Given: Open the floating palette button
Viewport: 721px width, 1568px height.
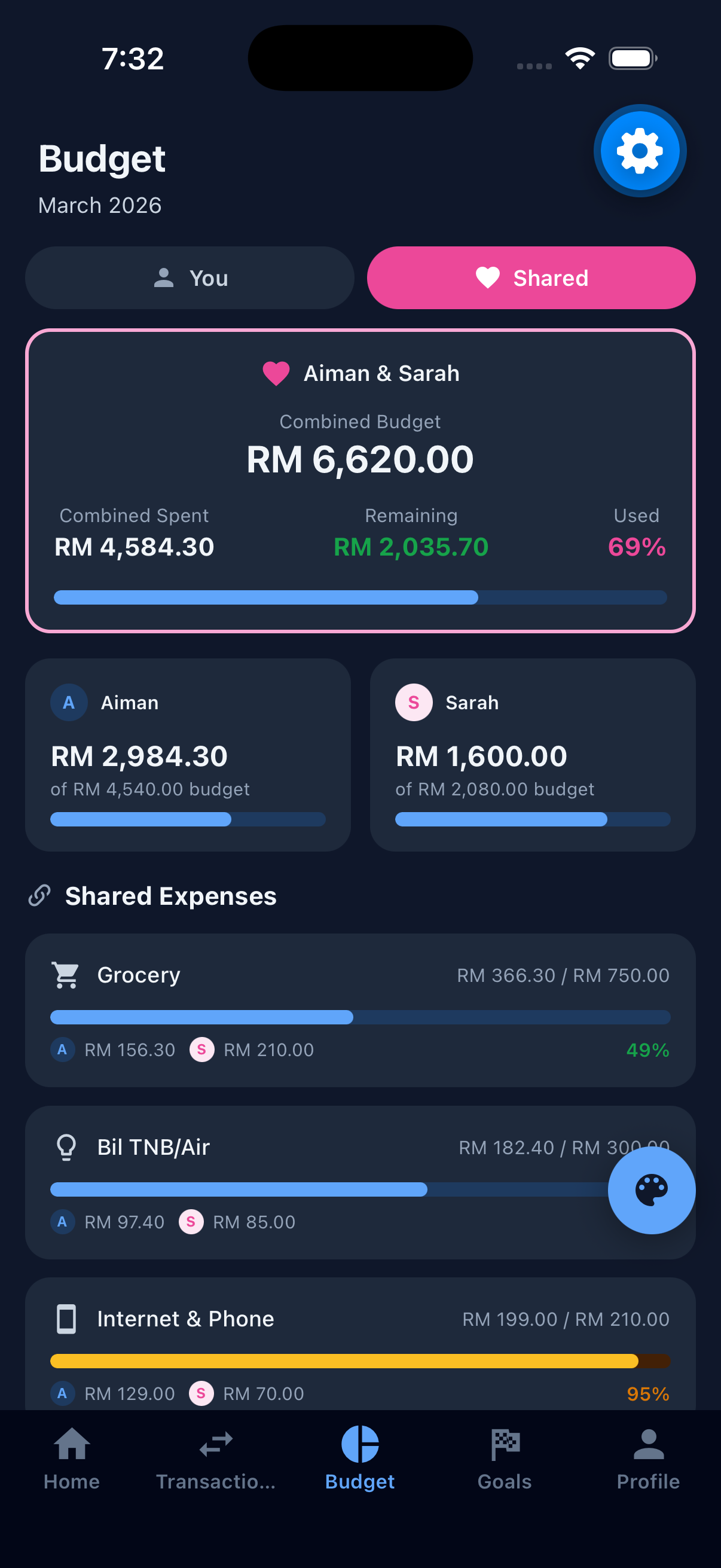Looking at the screenshot, I should pyautogui.click(x=651, y=1190).
